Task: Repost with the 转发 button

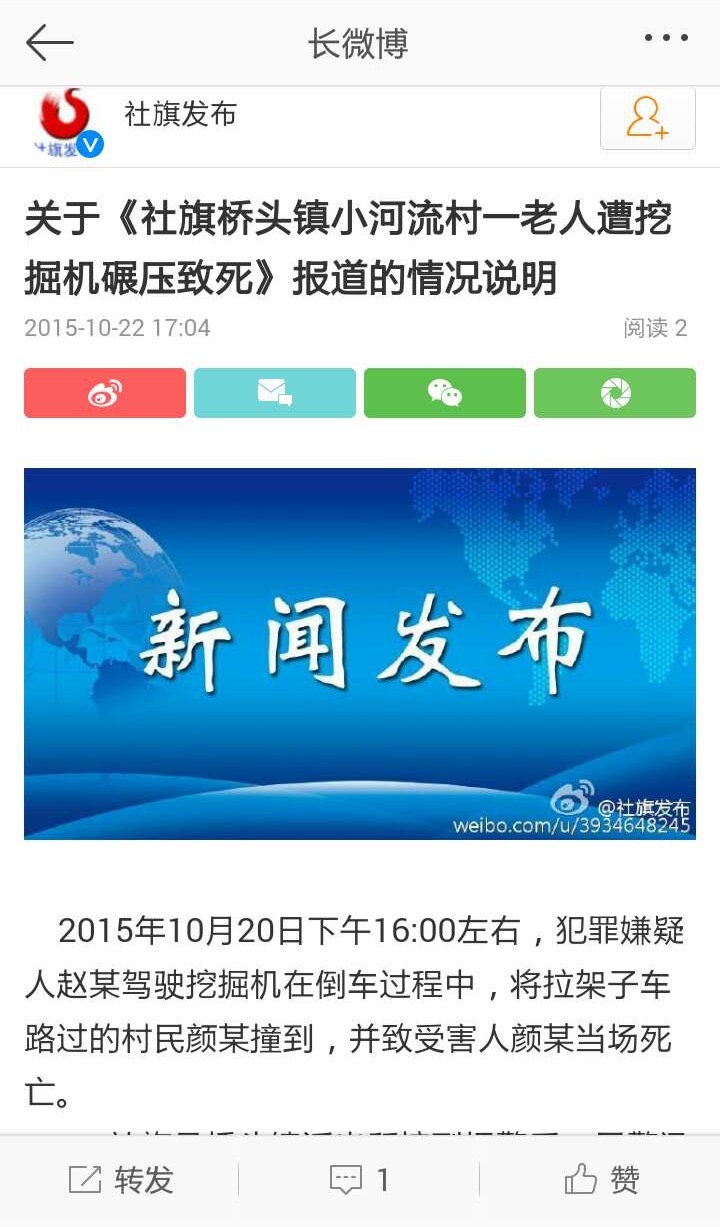Action: [121, 1180]
